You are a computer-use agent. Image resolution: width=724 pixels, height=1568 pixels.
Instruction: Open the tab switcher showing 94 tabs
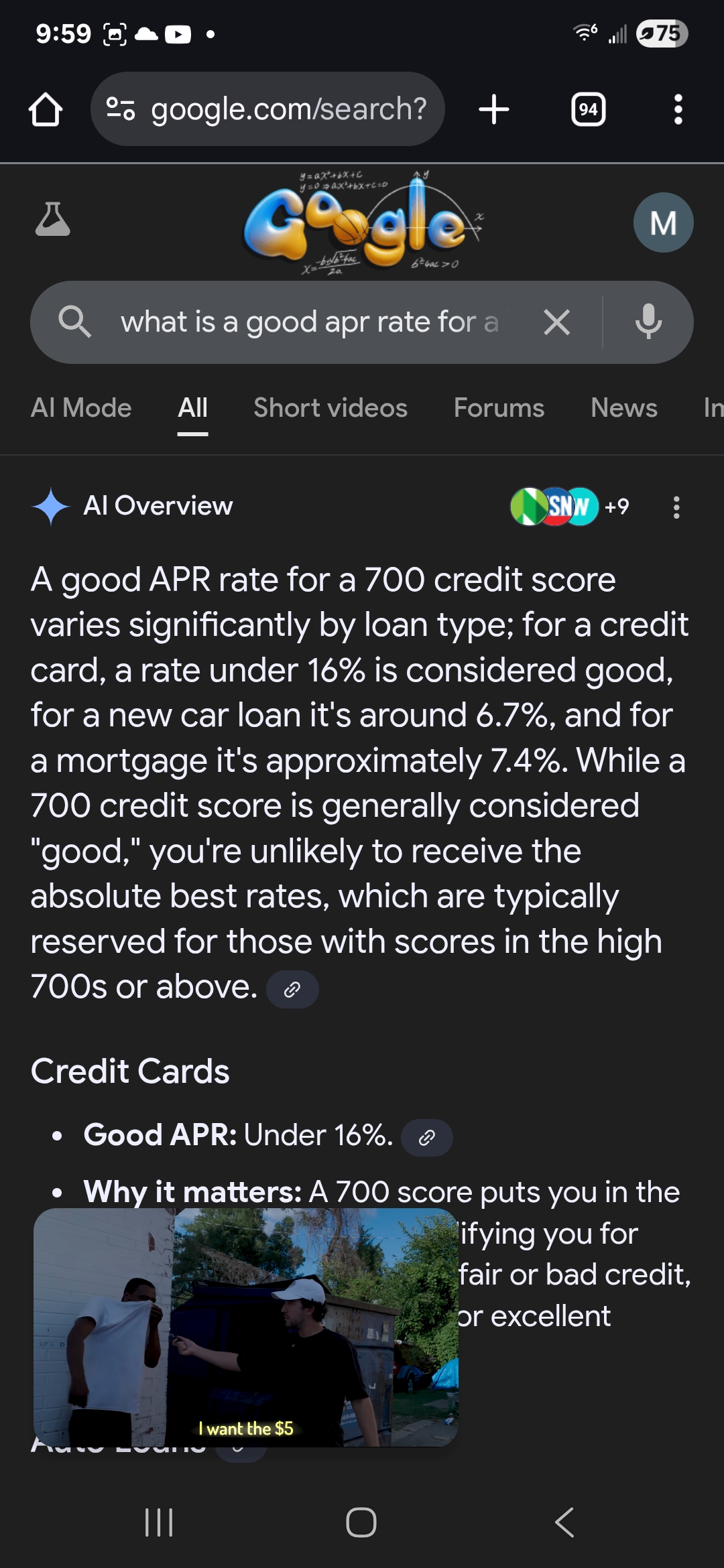588,109
